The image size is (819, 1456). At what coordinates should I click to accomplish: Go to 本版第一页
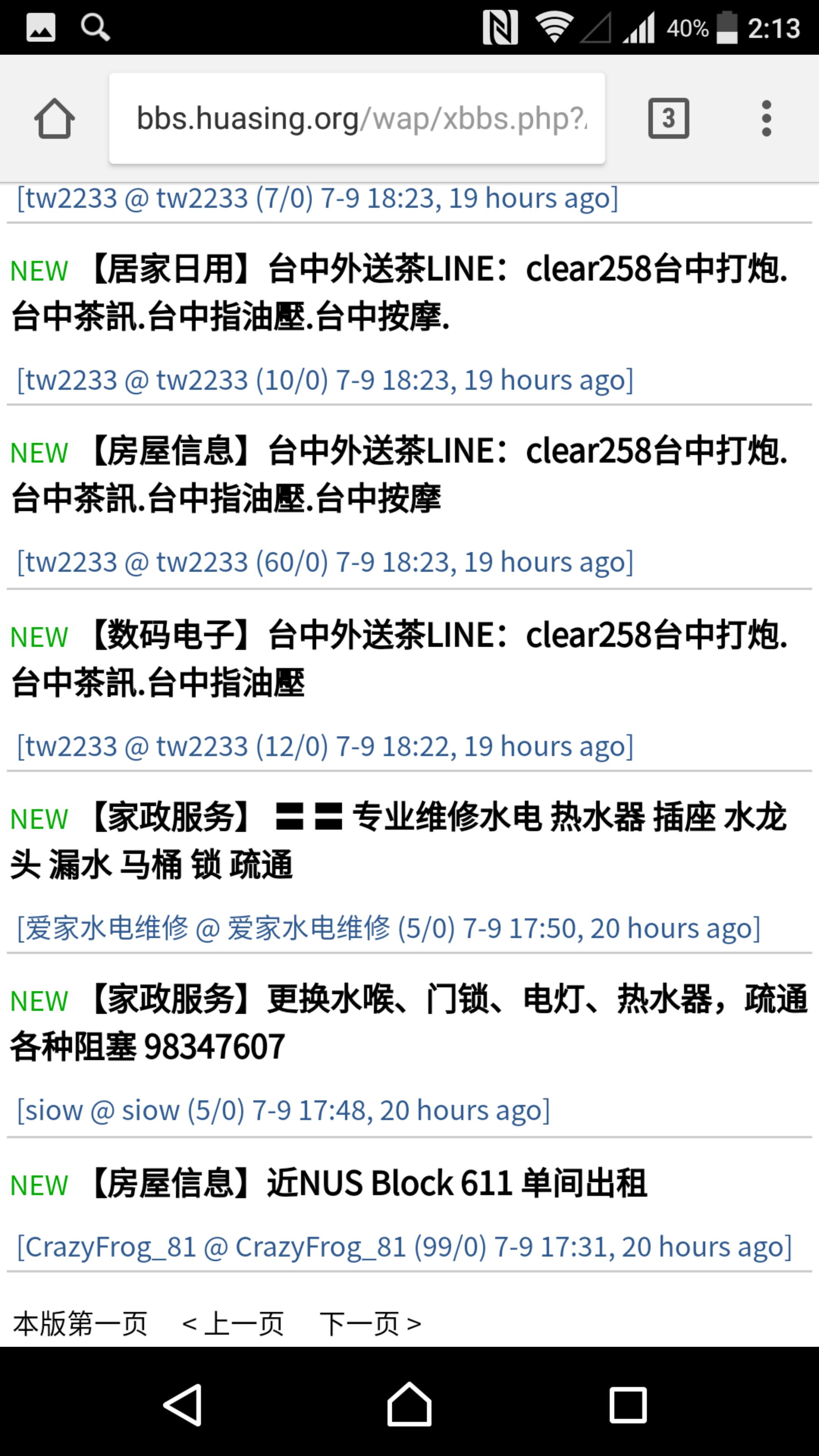coord(80,1324)
